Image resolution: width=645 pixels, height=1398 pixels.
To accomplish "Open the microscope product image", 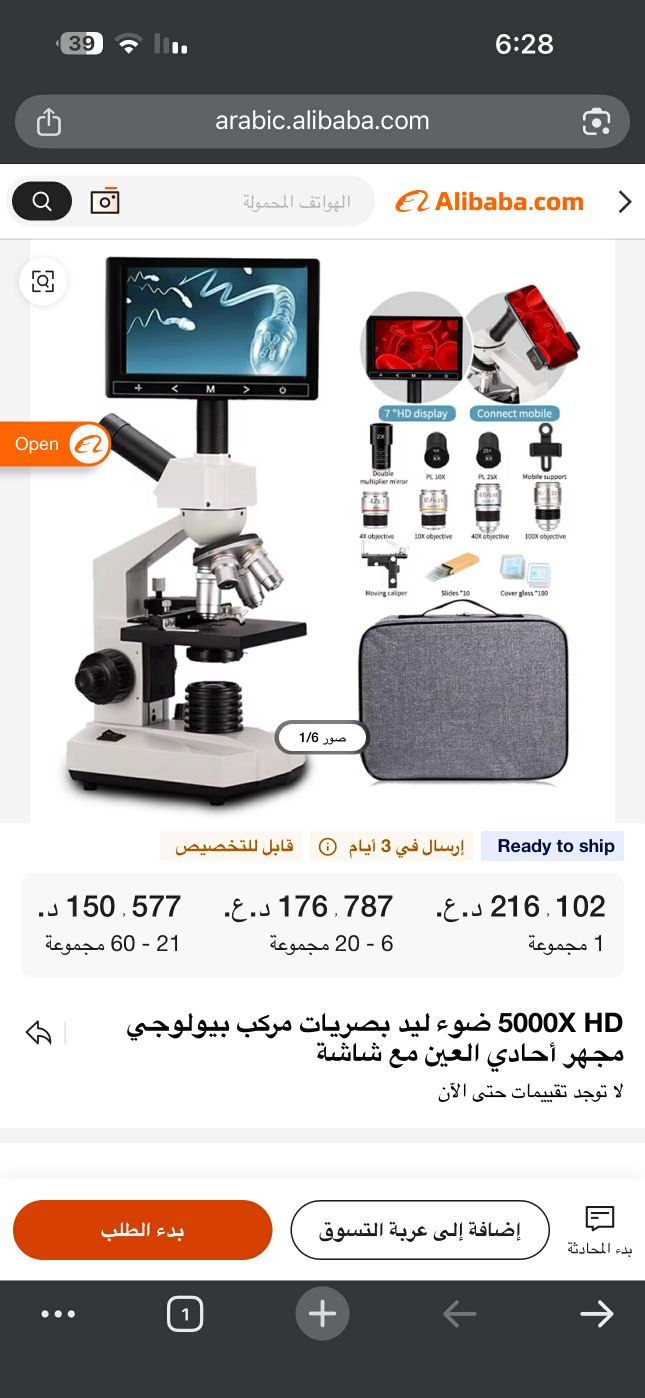I will [322, 530].
